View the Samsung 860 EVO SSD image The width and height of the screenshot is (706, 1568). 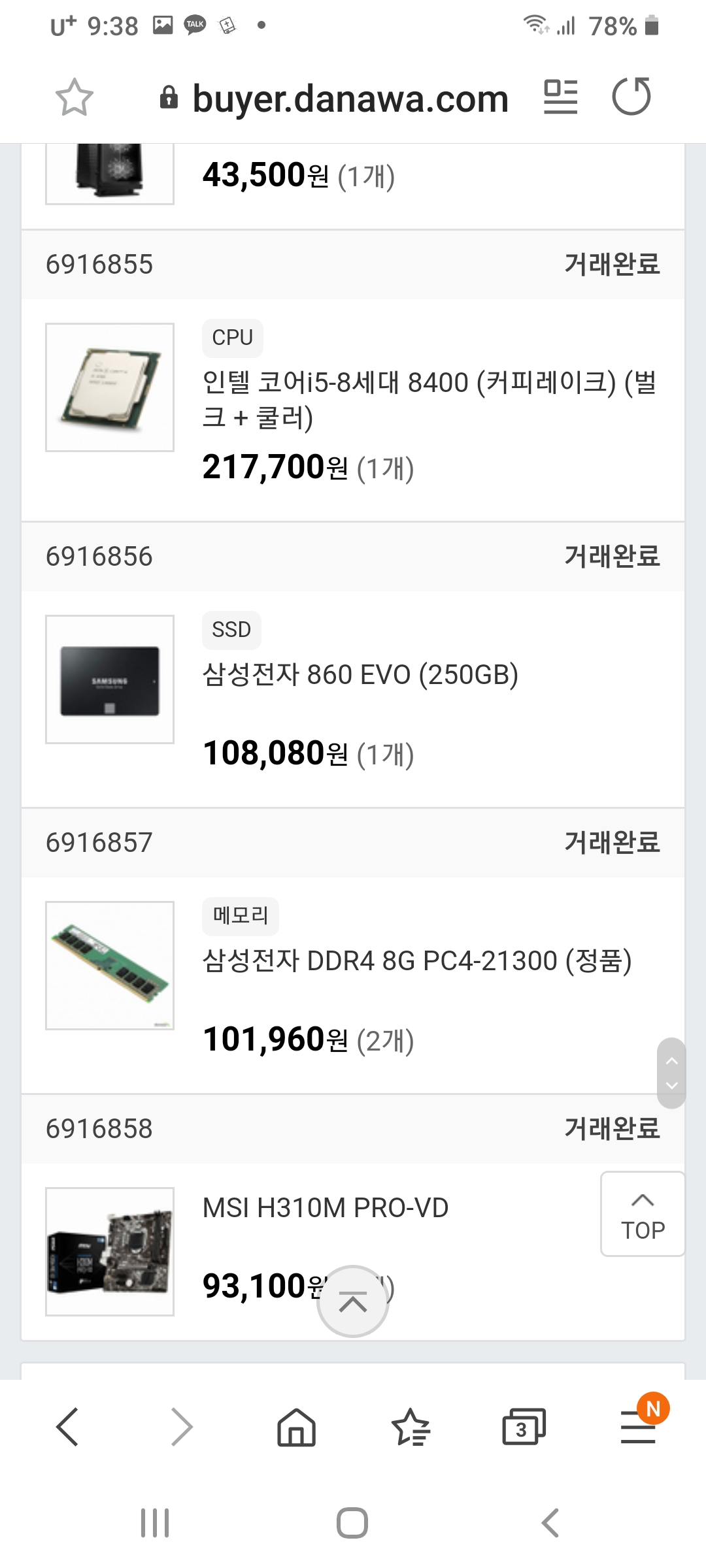pyautogui.click(x=110, y=679)
